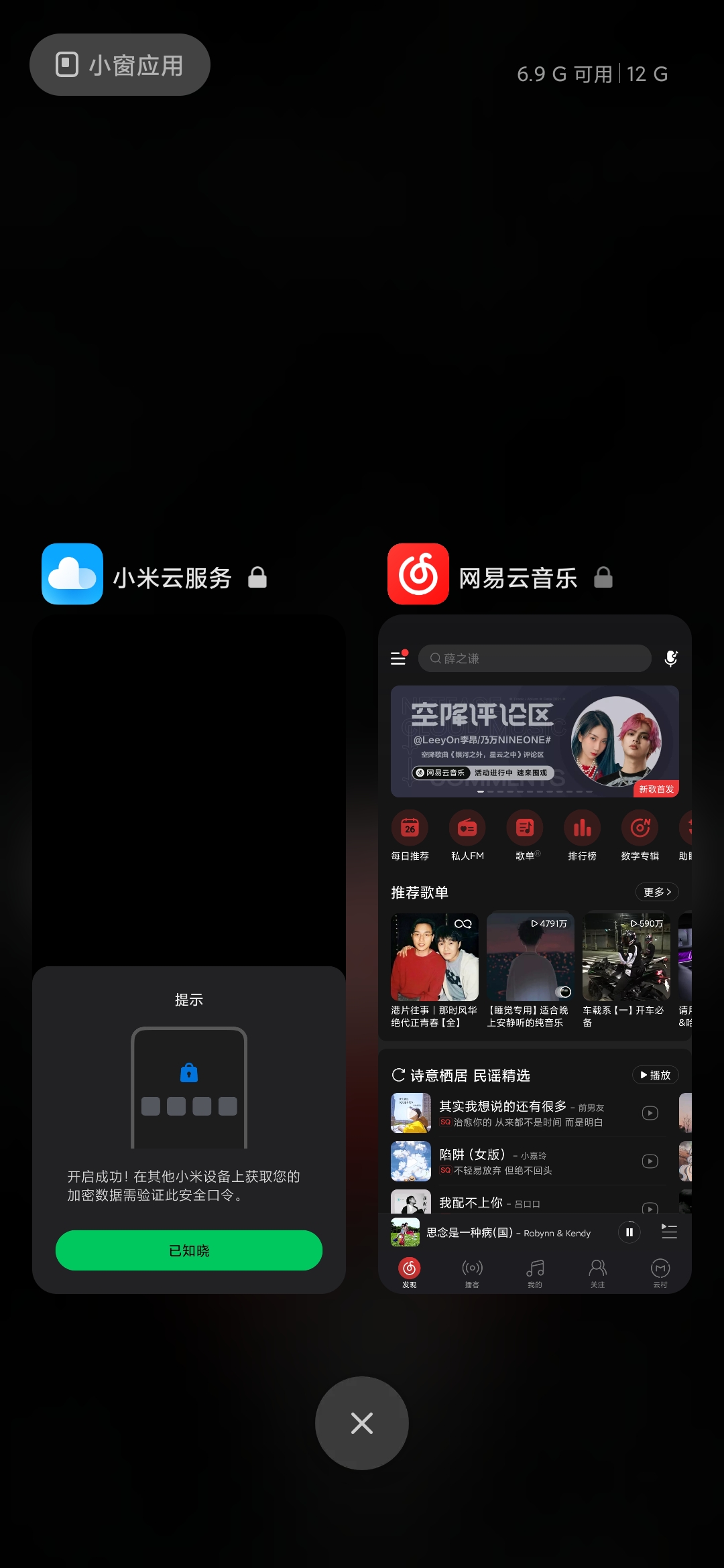Tap the 网易云音乐 app icon
This screenshot has height=1568, width=724.
(x=418, y=574)
